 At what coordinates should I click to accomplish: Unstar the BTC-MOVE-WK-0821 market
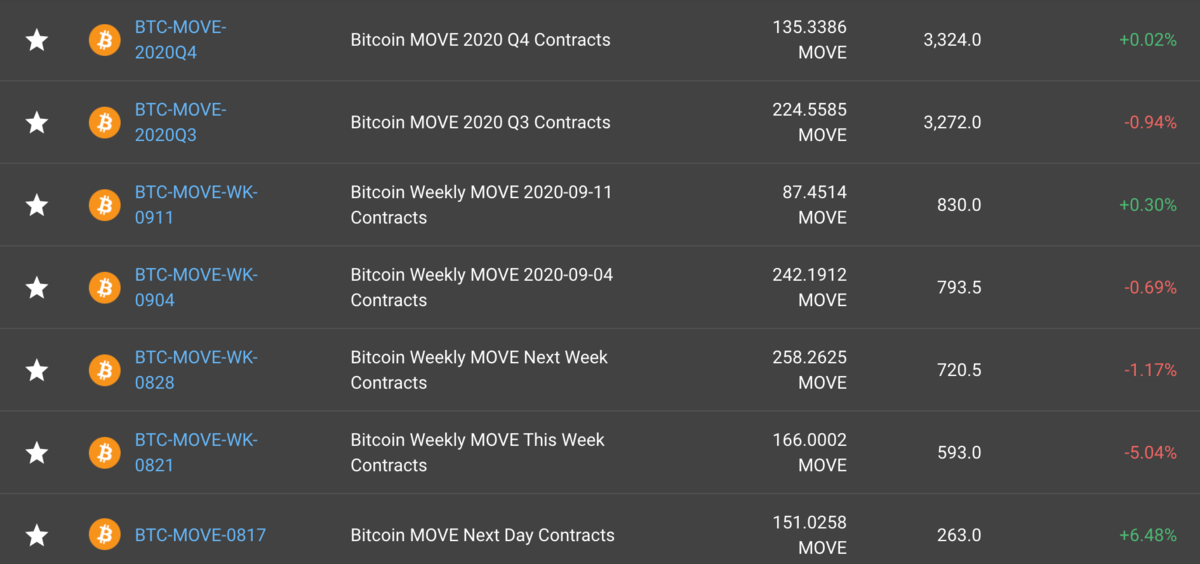(37, 453)
